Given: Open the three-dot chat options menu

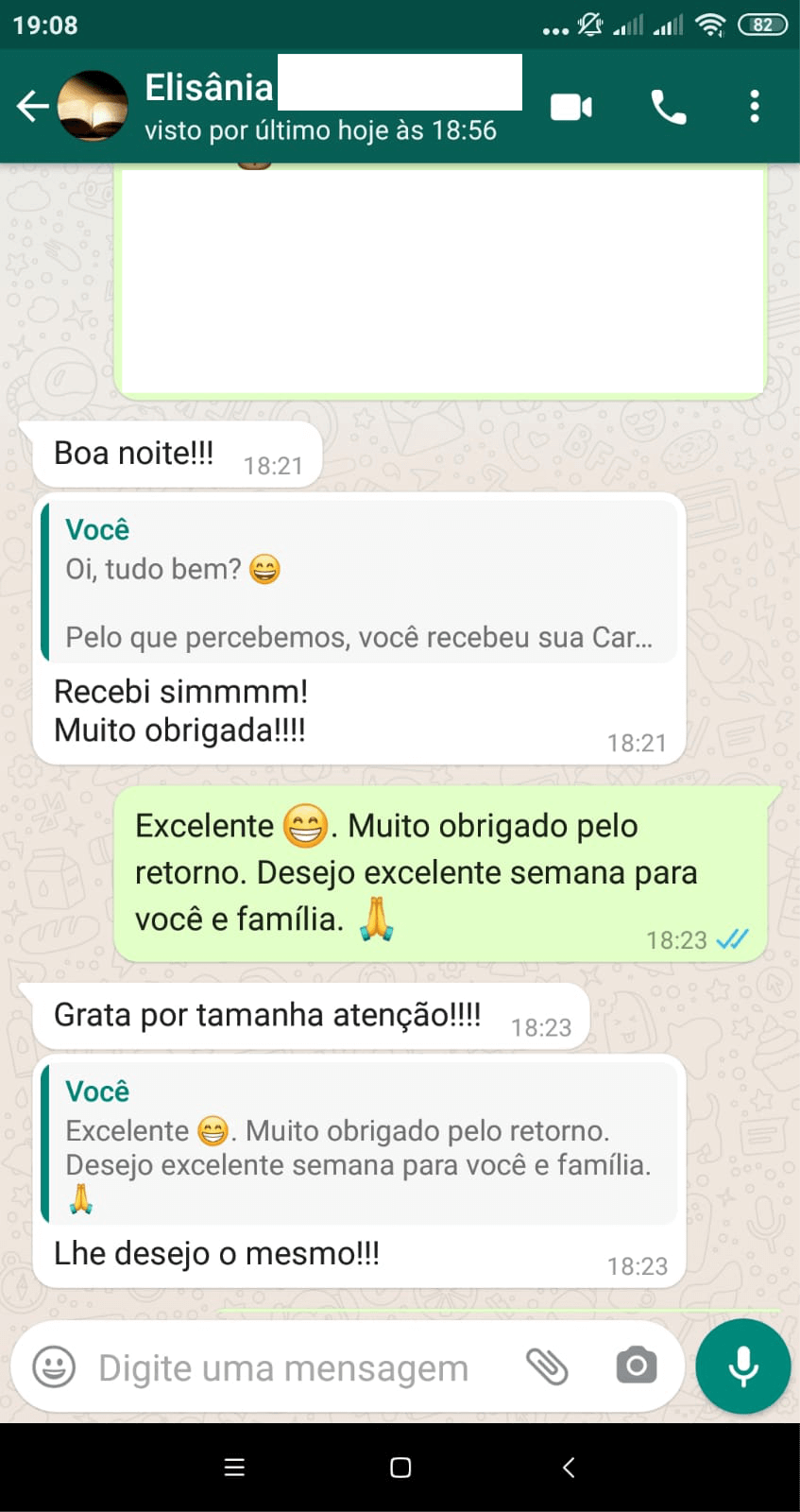Looking at the screenshot, I should pos(755,106).
